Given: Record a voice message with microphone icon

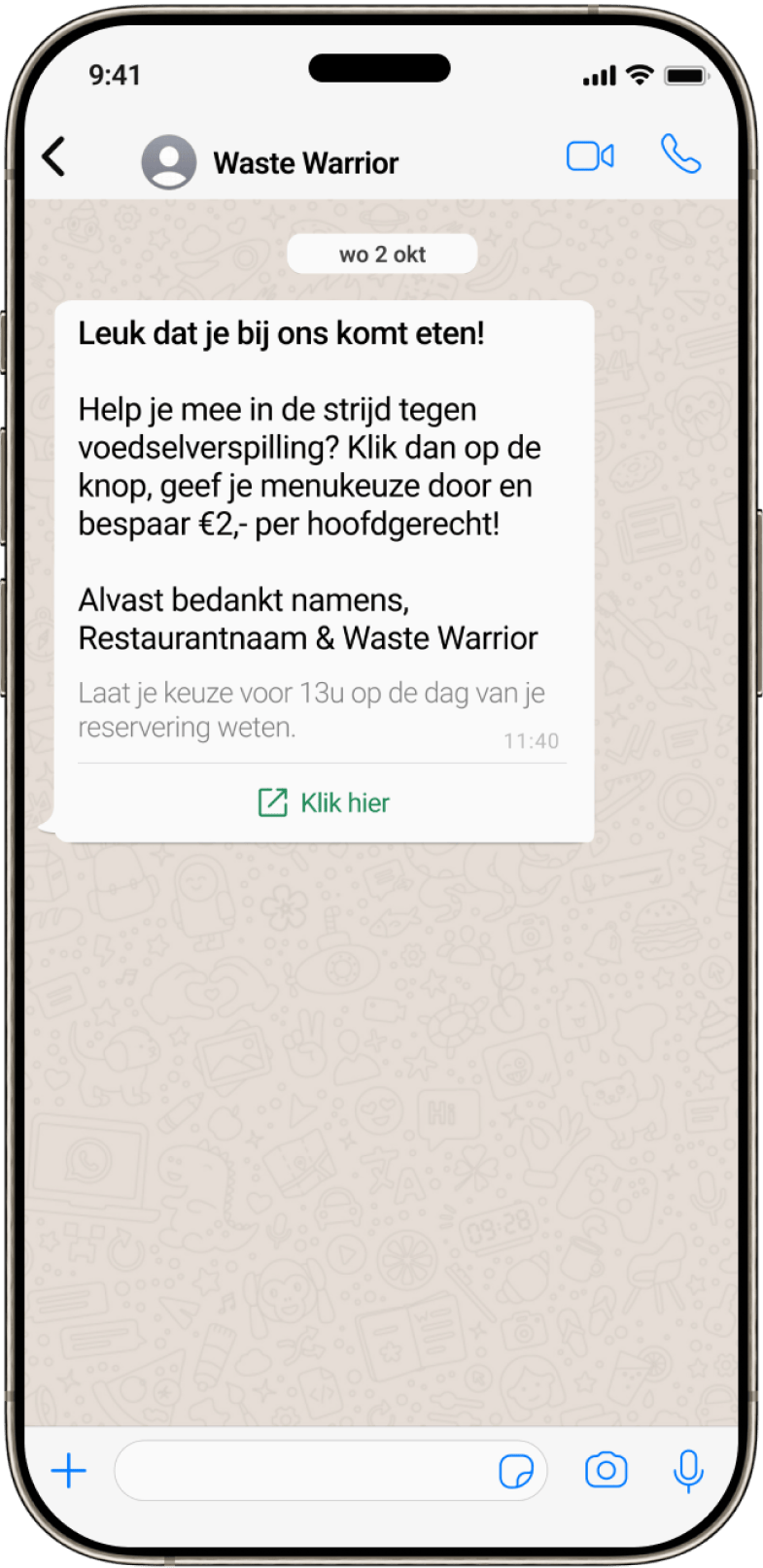Looking at the screenshot, I should tap(688, 1470).
